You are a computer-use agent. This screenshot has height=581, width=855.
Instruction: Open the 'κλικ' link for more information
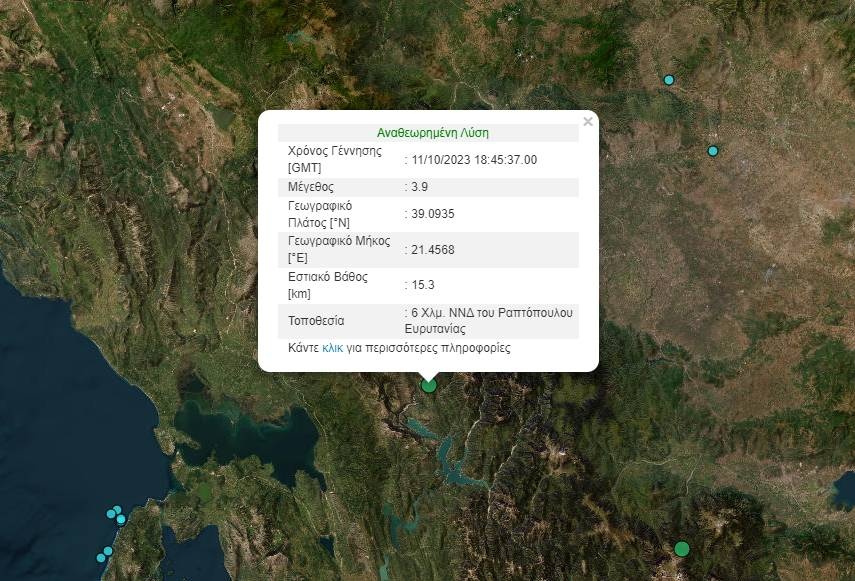[332, 348]
